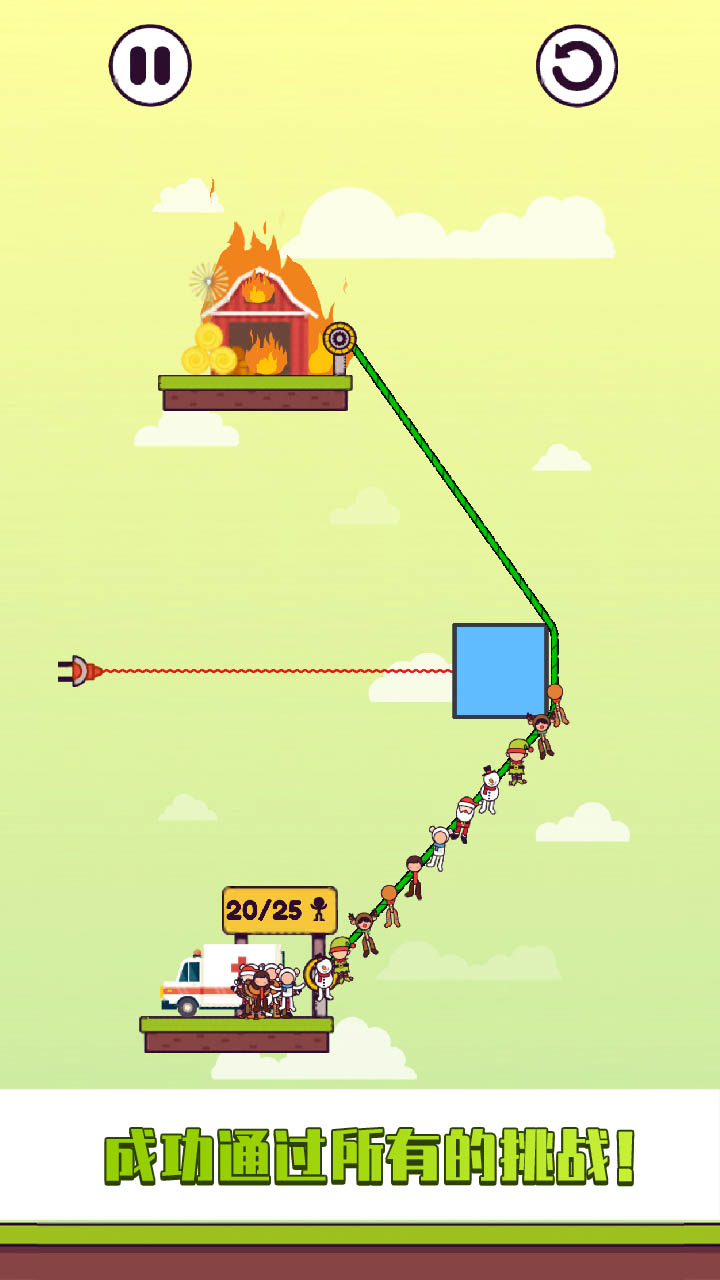720x1280 pixels.
Task: Pause the game
Action: click(150, 66)
